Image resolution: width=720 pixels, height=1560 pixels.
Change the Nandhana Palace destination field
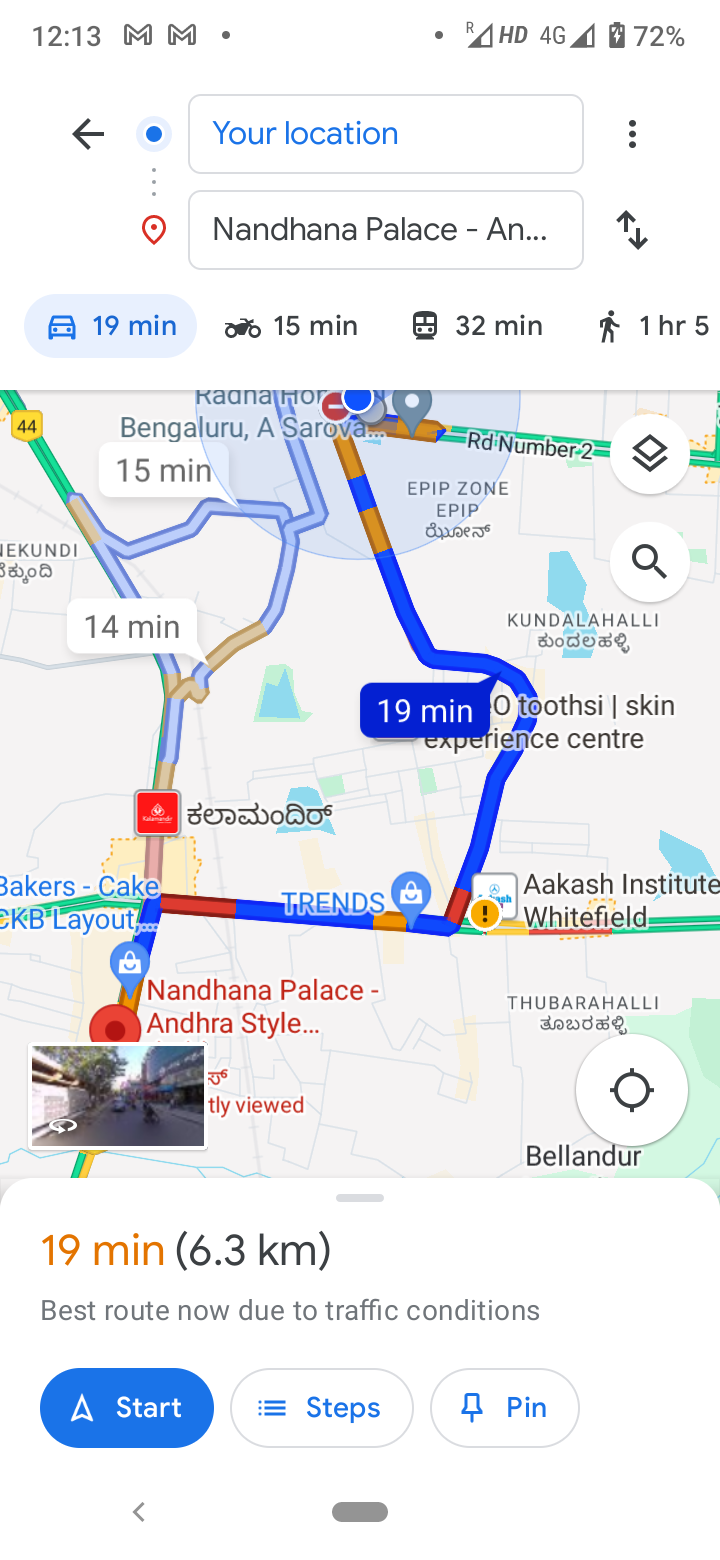386,230
